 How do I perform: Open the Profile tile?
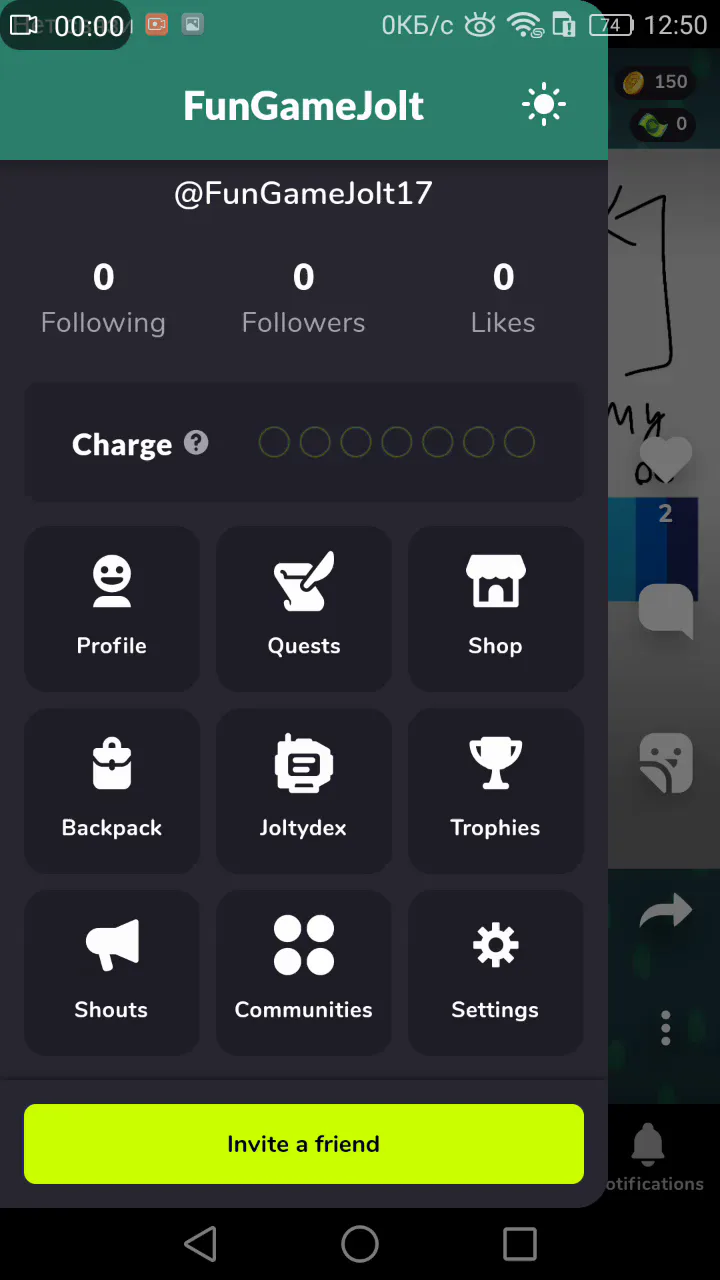(112, 608)
